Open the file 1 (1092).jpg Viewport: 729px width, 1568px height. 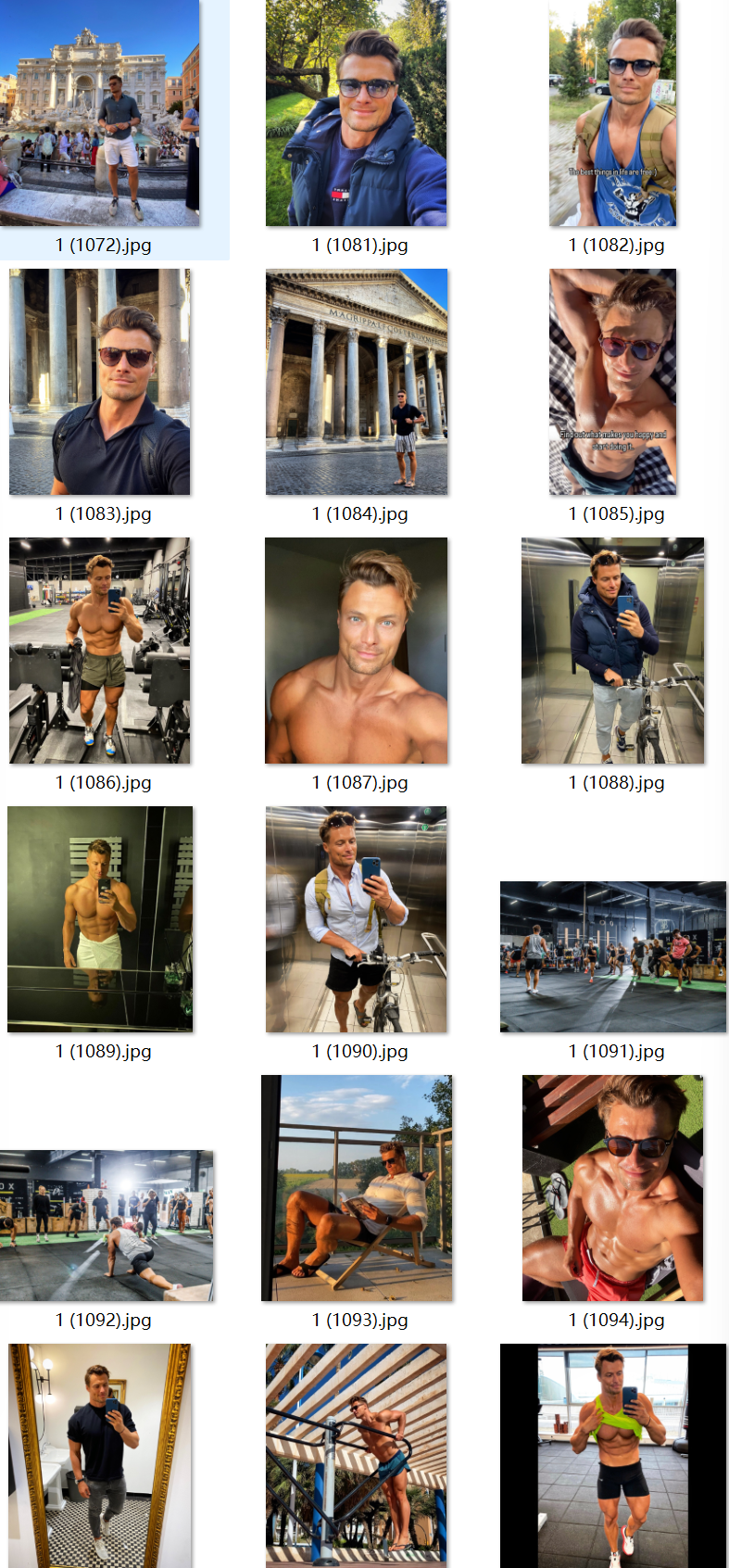(x=106, y=1226)
